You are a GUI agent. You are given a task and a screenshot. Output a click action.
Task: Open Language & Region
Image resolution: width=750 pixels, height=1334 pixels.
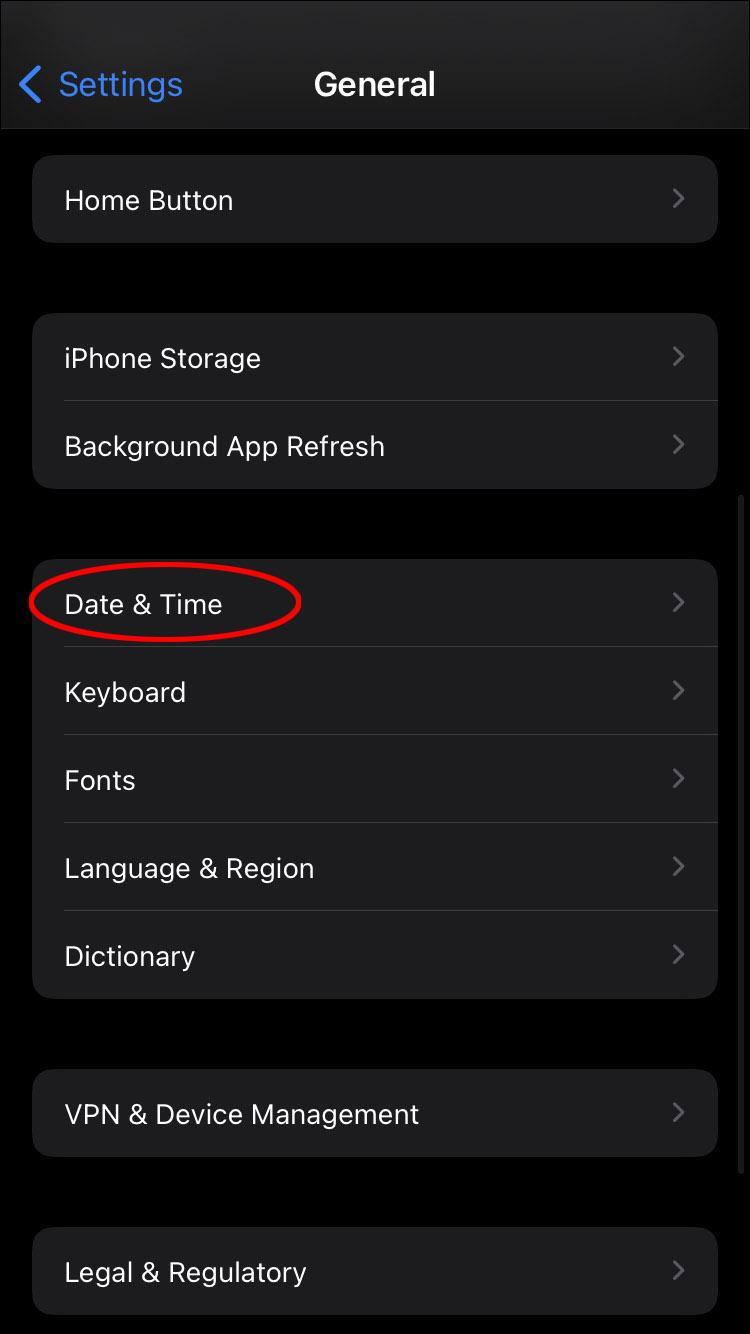pyautogui.click(x=374, y=868)
